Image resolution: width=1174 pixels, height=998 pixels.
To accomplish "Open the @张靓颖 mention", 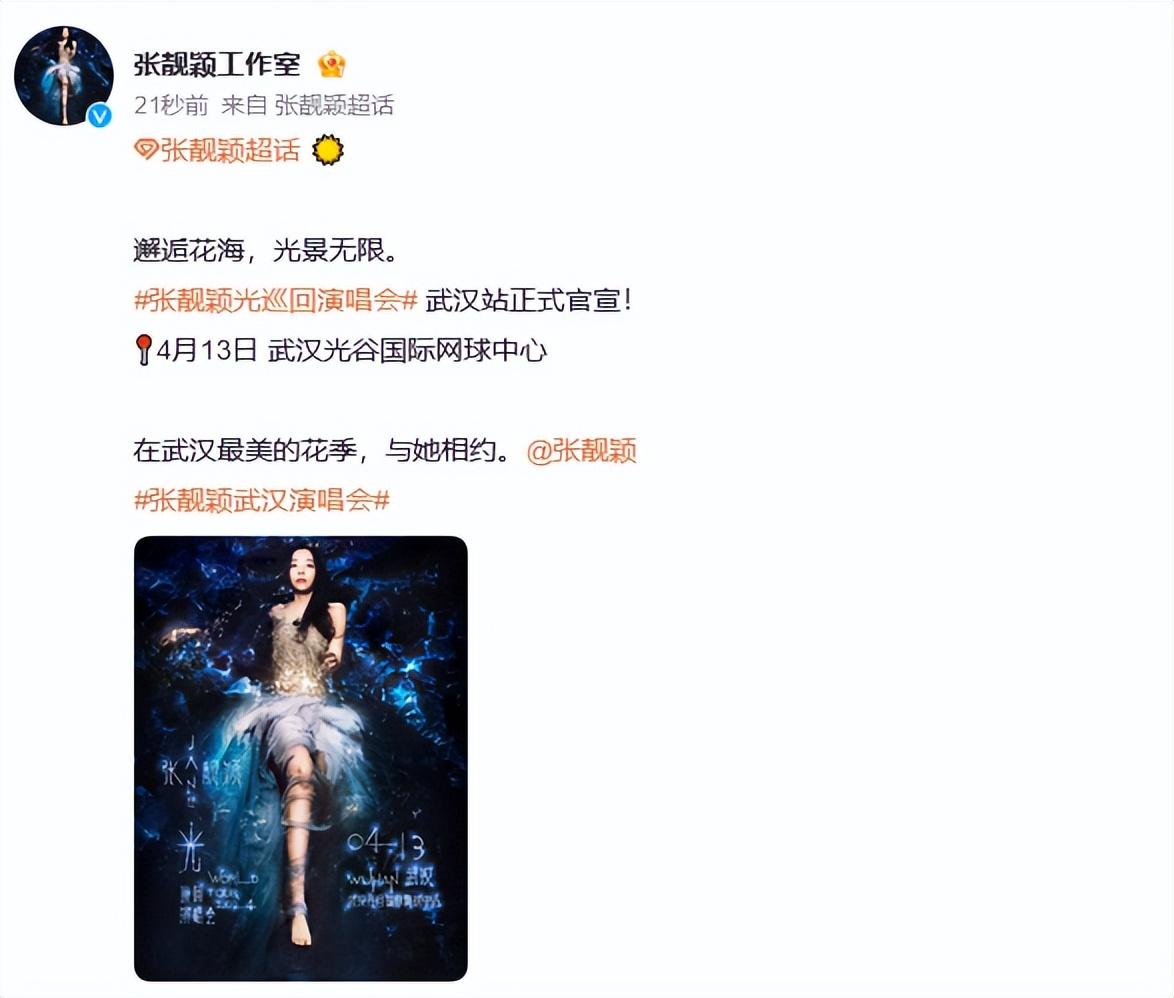I will (x=581, y=451).
